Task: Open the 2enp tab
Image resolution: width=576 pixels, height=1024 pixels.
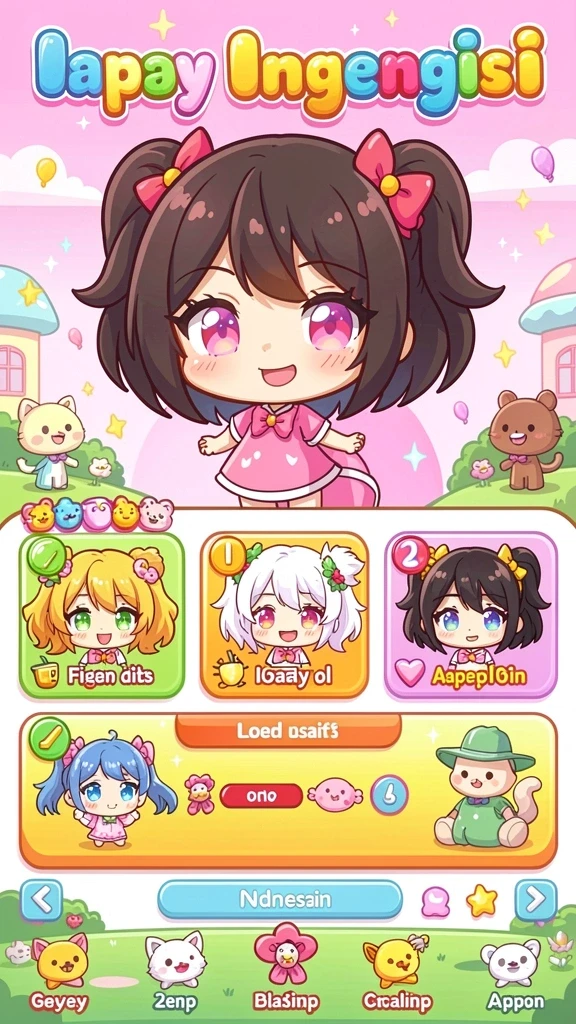Action: click(x=174, y=971)
